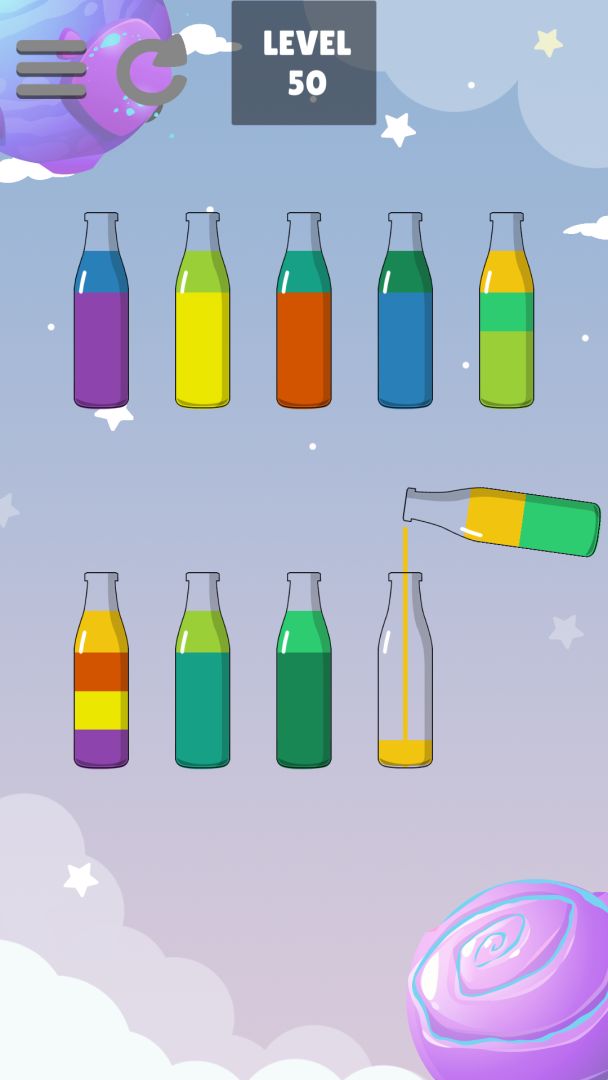
Task: Choose the bottle with light green over dark green
Action: tap(304, 680)
